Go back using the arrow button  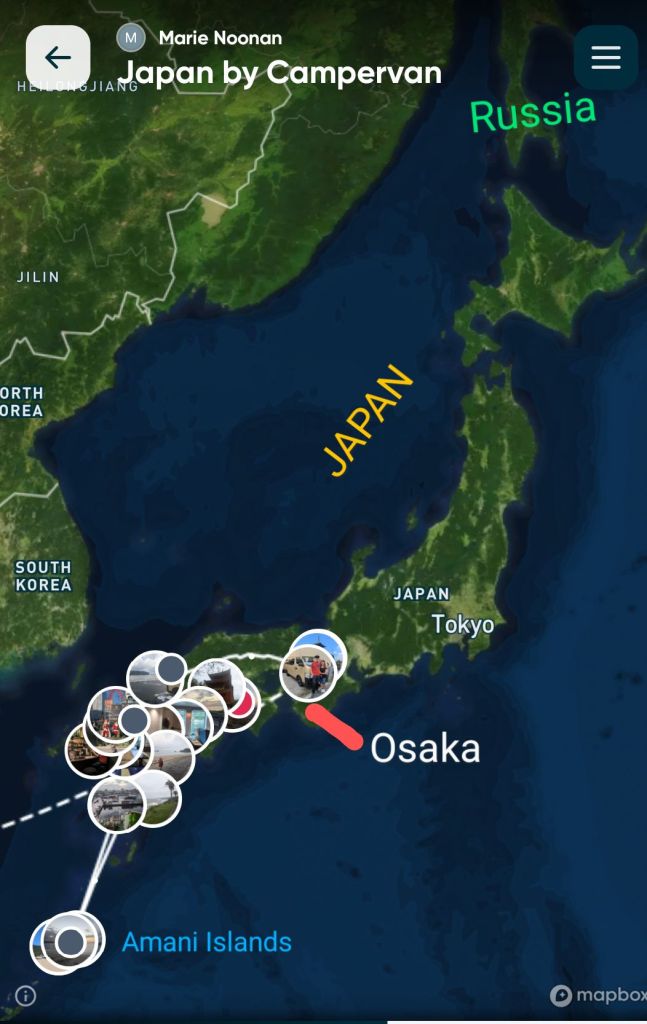(x=58, y=58)
